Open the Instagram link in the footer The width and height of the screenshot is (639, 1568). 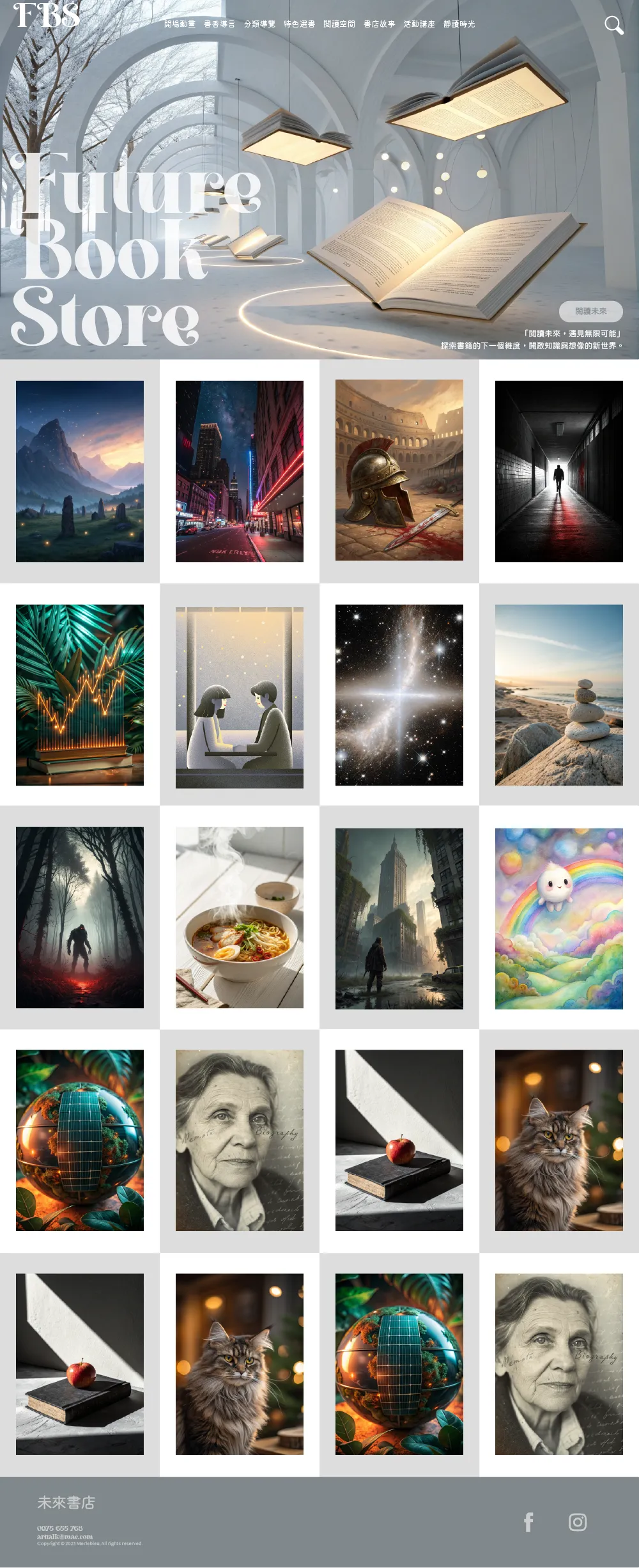(578, 1522)
